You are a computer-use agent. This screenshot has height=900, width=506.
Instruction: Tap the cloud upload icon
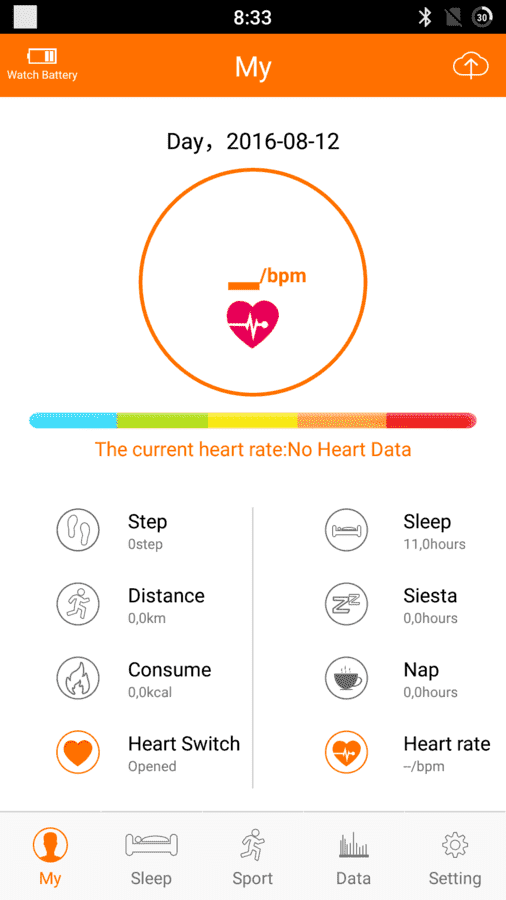[x=470, y=67]
